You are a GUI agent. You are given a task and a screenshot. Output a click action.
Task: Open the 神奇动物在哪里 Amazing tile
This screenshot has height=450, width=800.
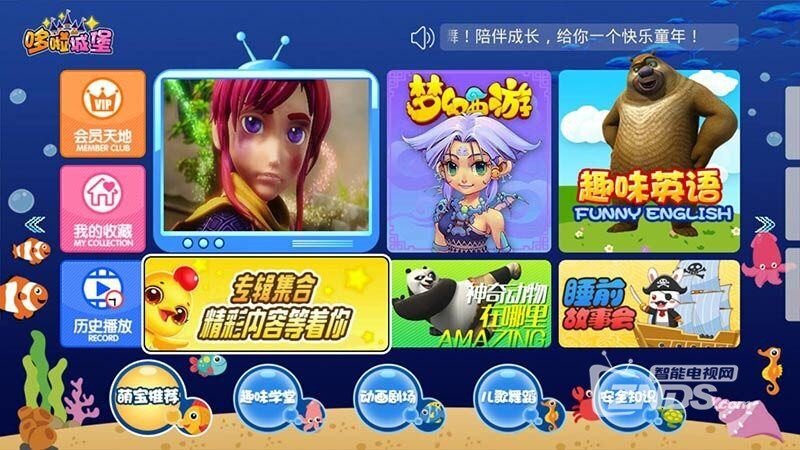468,305
